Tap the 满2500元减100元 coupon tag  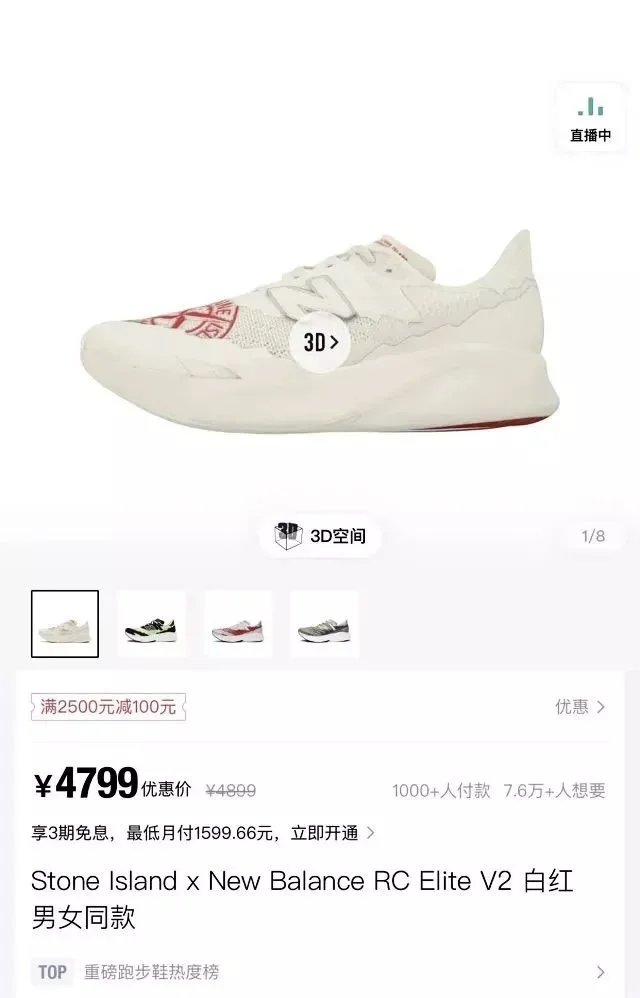tap(108, 707)
